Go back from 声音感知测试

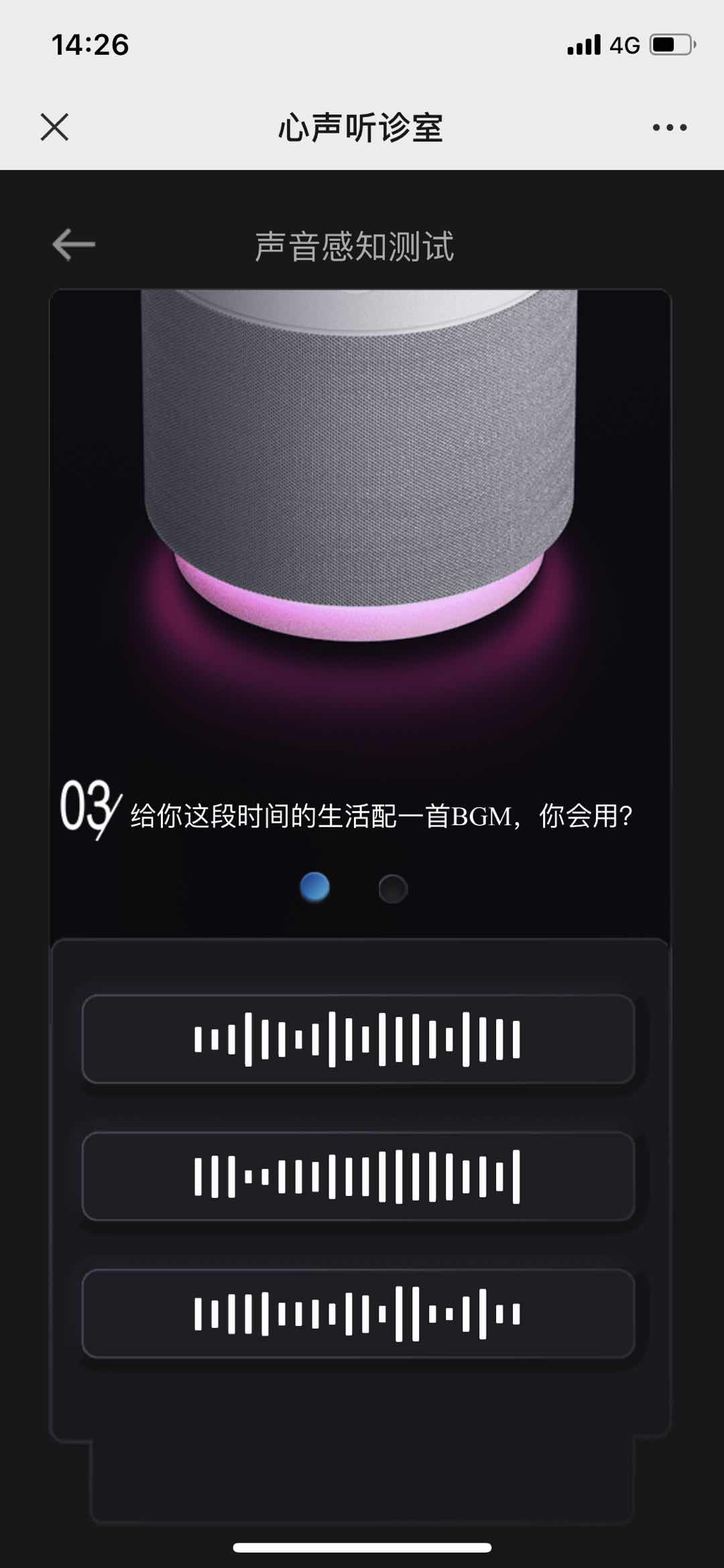point(74,245)
